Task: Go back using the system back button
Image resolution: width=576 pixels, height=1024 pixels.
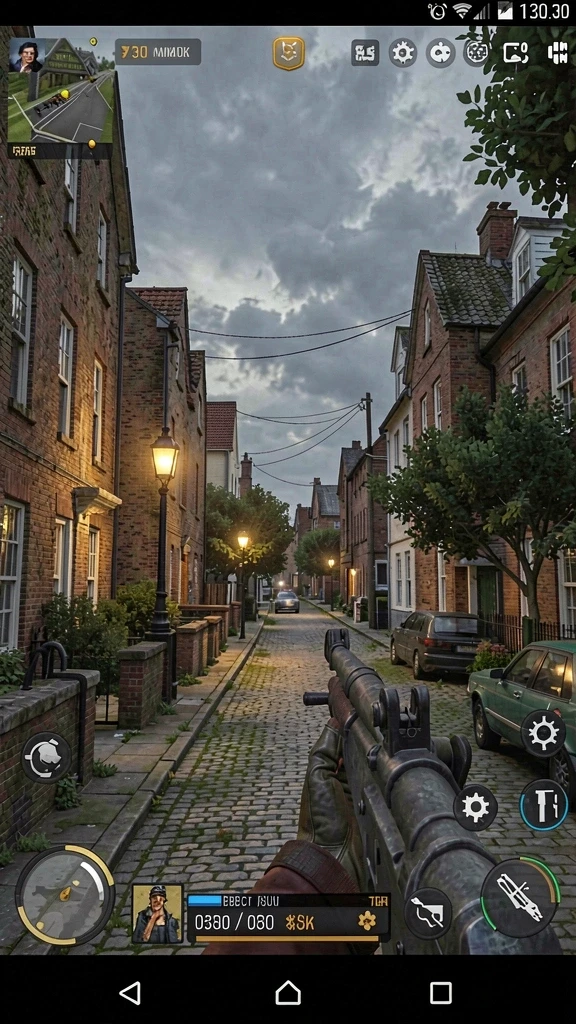Action: (x=130, y=993)
